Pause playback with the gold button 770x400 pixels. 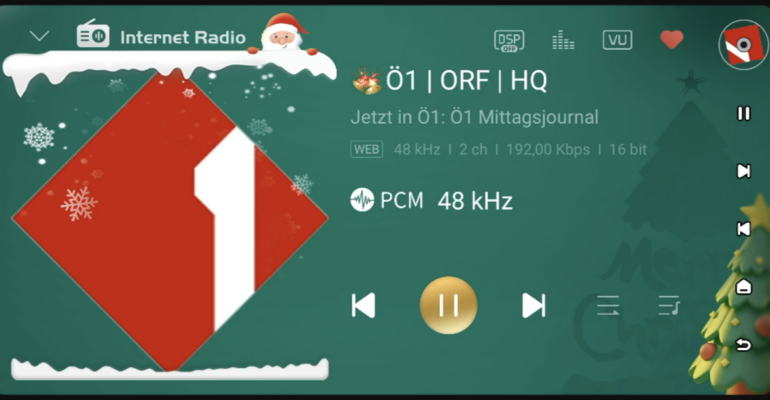tap(448, 305)
